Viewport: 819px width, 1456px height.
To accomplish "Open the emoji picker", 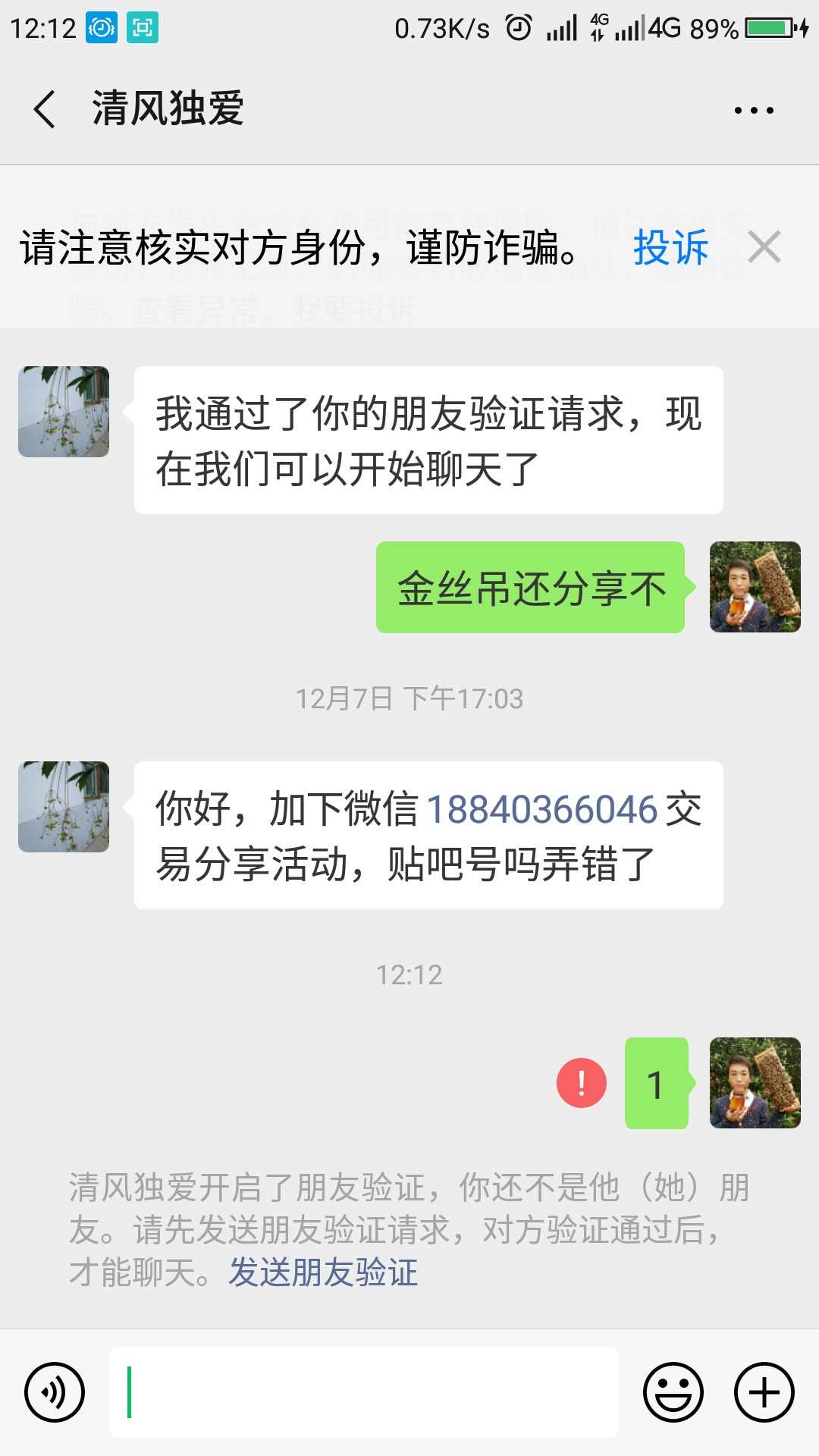I will click(673, 1392).
